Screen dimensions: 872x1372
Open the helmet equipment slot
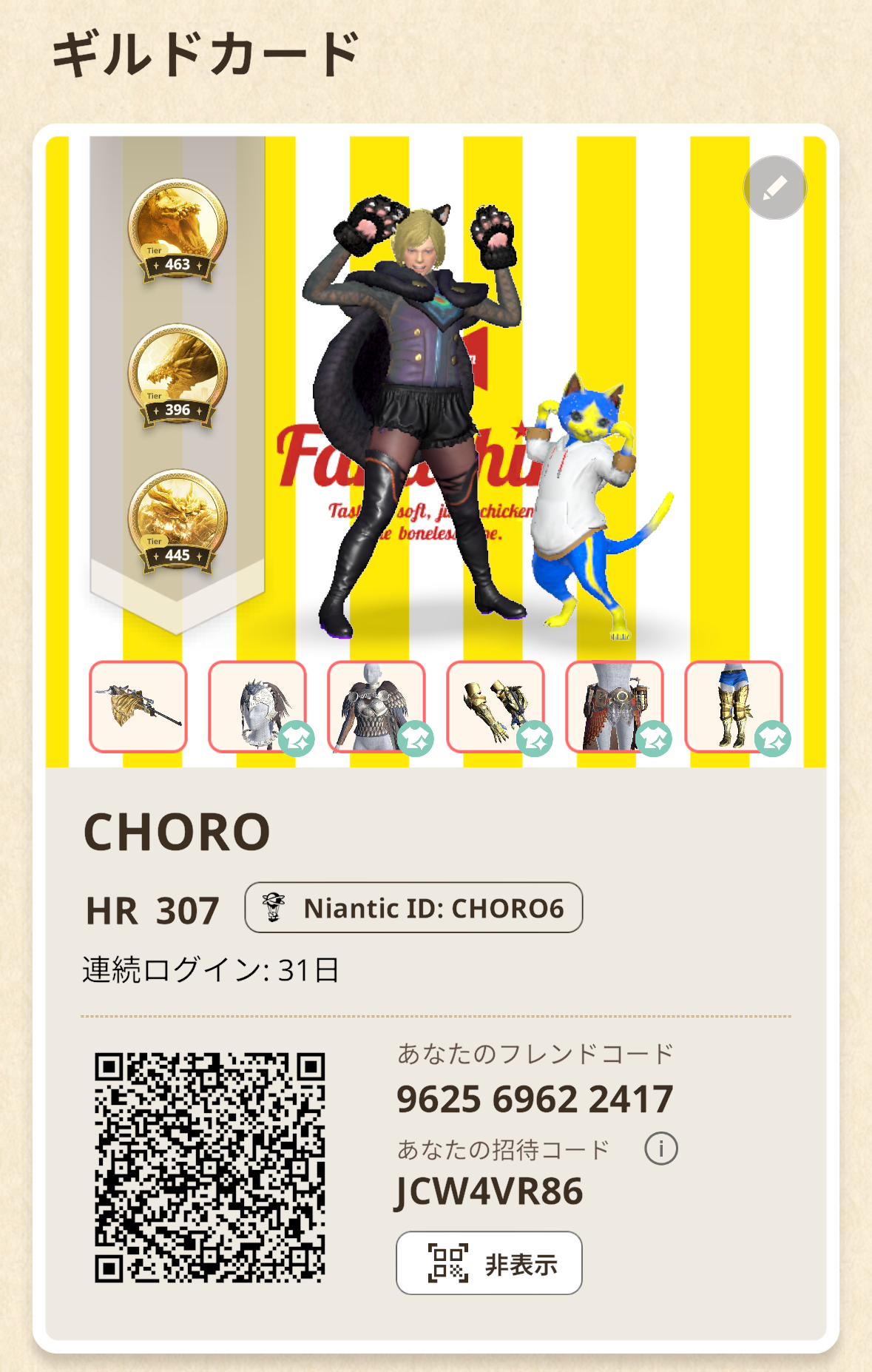tap(257, 707)
